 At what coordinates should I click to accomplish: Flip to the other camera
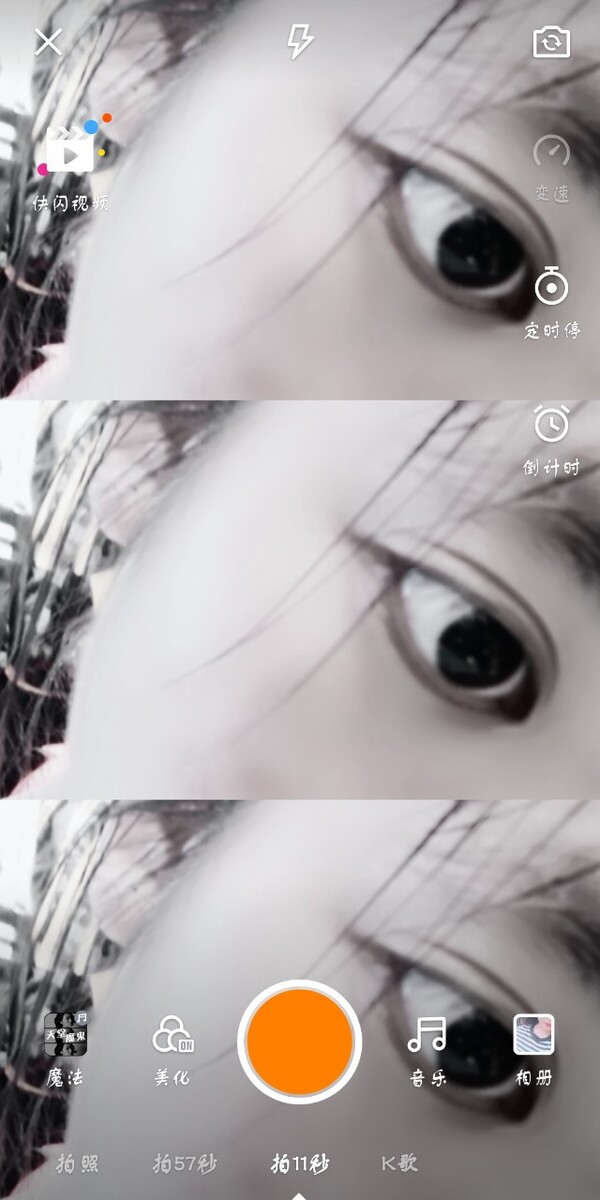pyautogui.click(x=551, y=42)
